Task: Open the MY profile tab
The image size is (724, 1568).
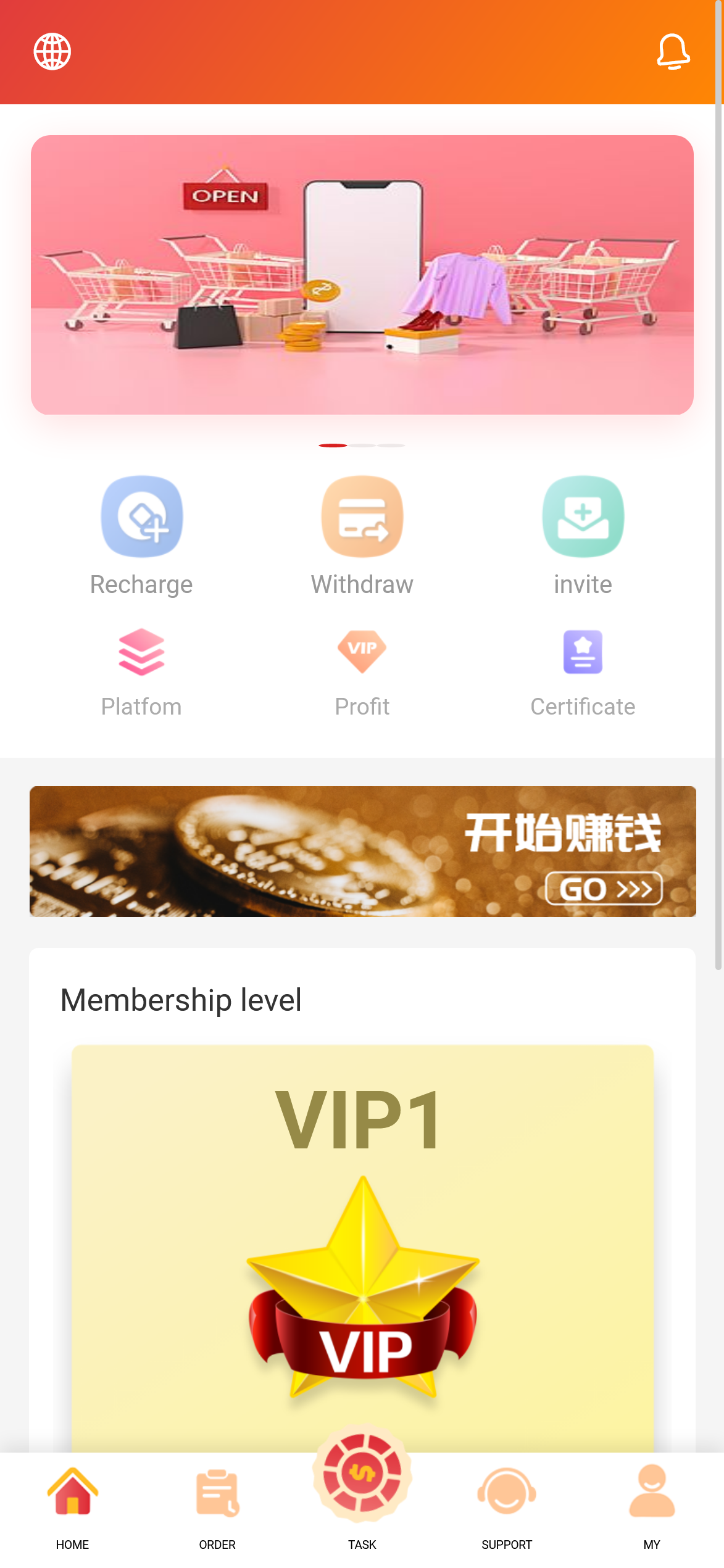Action: tap(652, 1506)
